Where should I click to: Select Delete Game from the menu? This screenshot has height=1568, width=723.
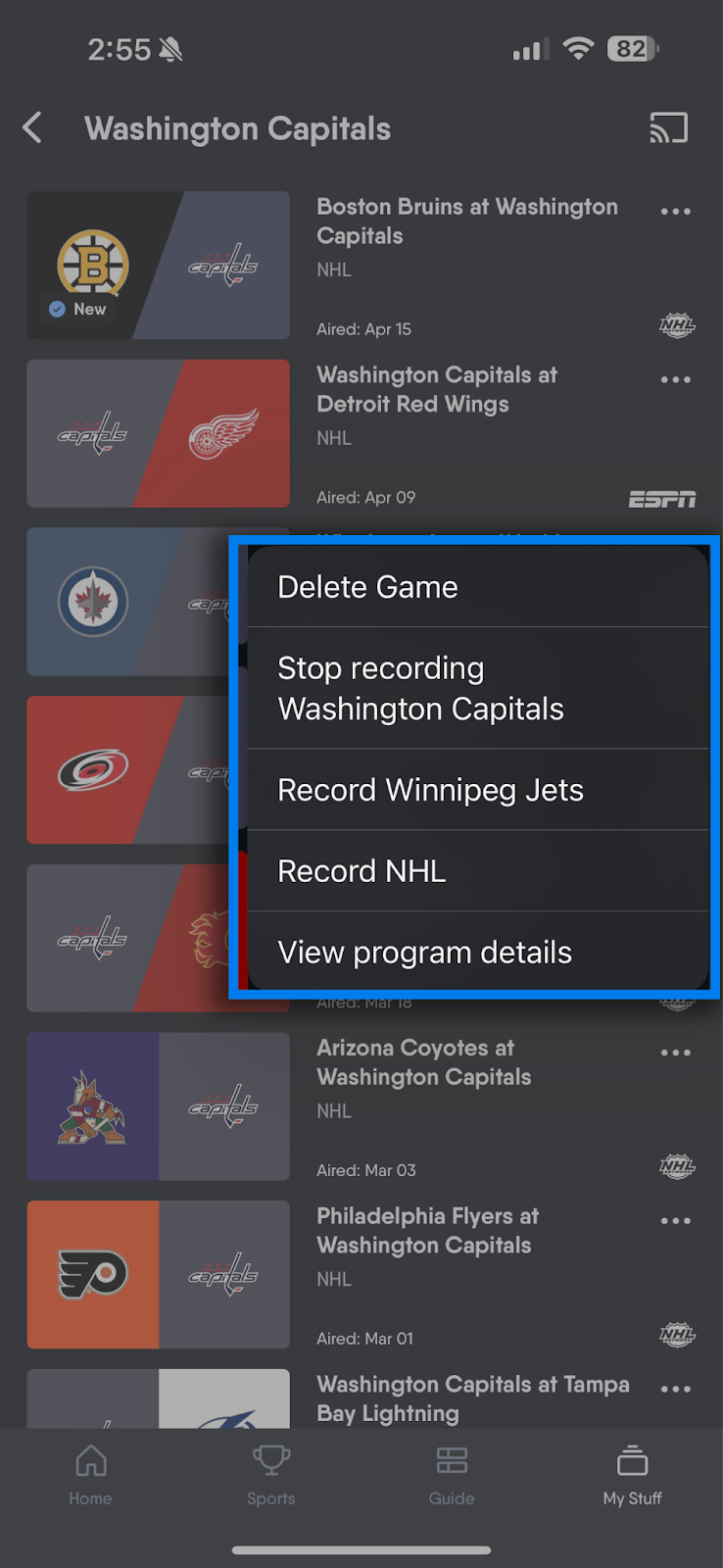[x=478, y=586]
